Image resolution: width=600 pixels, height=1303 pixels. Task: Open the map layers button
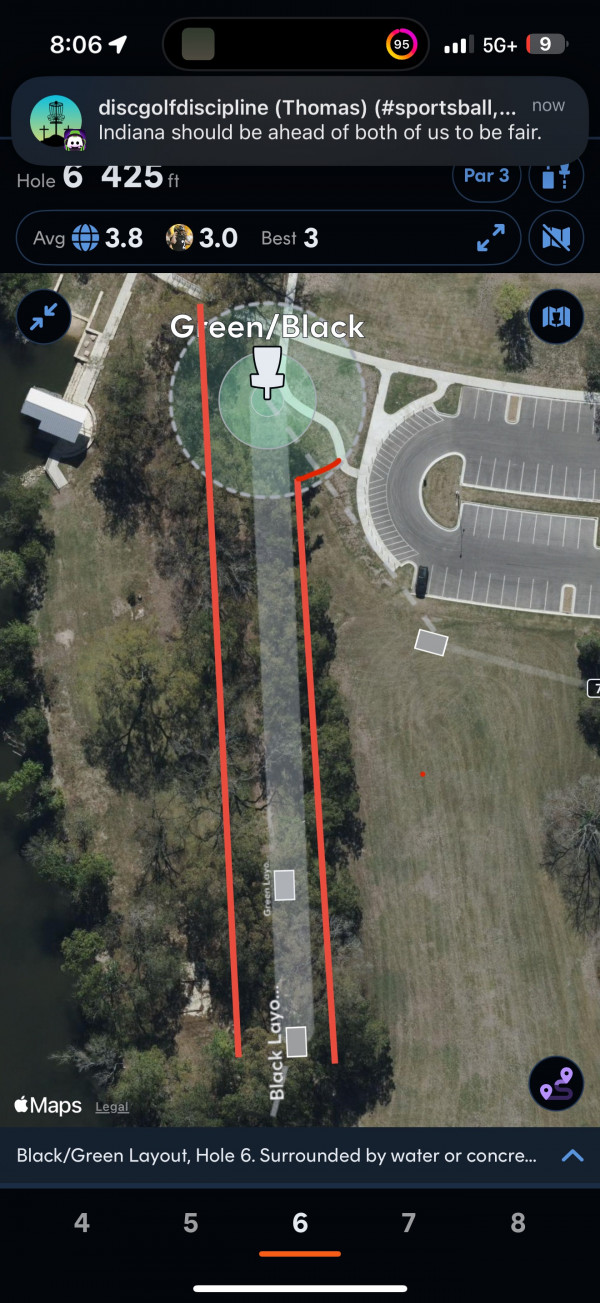(x=555, y=317)
